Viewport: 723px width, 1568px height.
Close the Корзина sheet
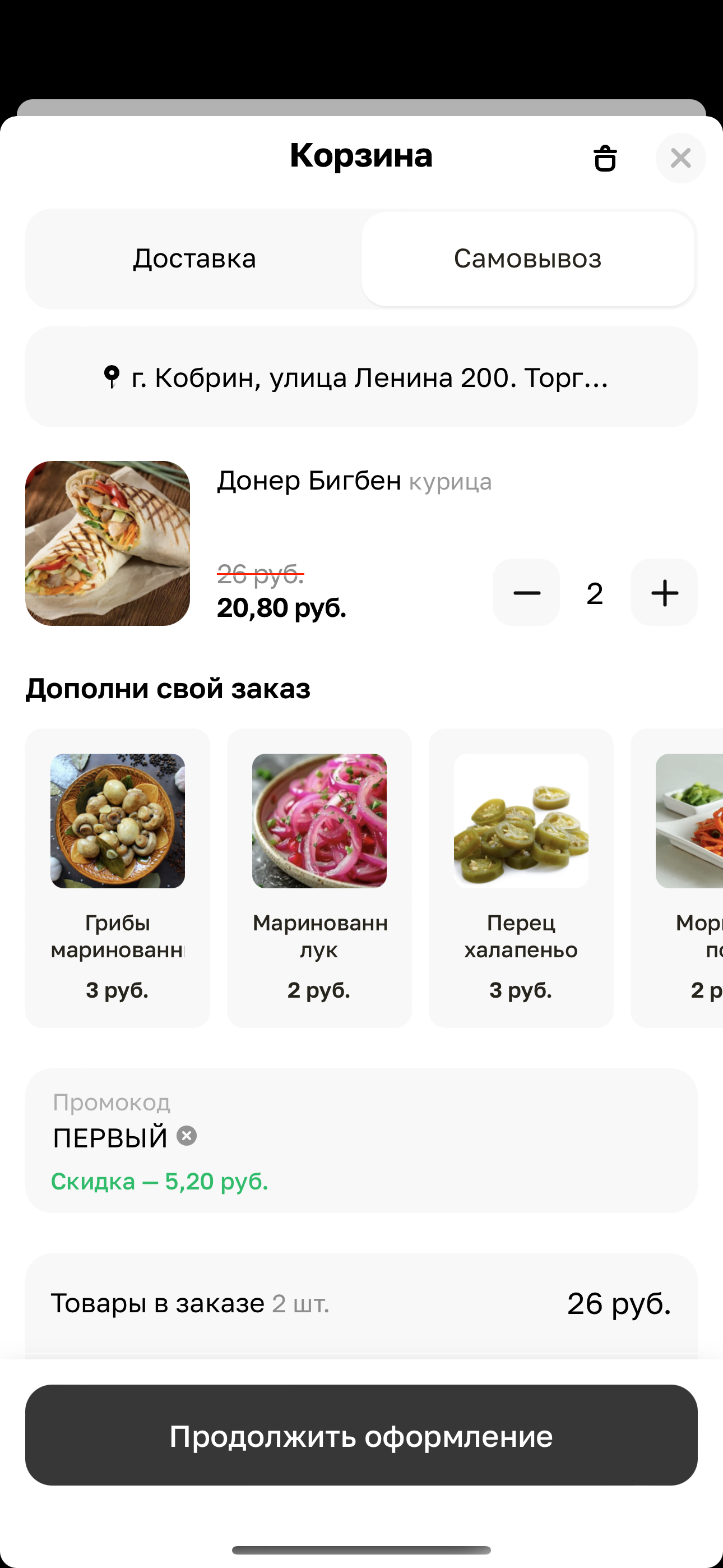click(x=680, y=158)
